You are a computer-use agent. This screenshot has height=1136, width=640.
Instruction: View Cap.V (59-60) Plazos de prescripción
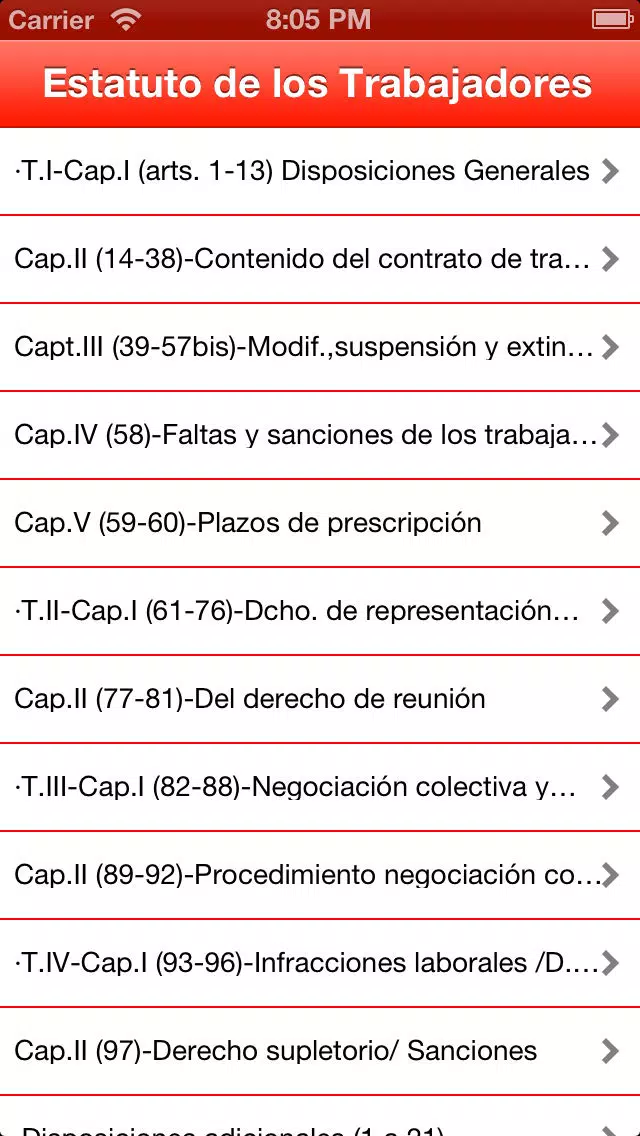(x=320, y=523)
